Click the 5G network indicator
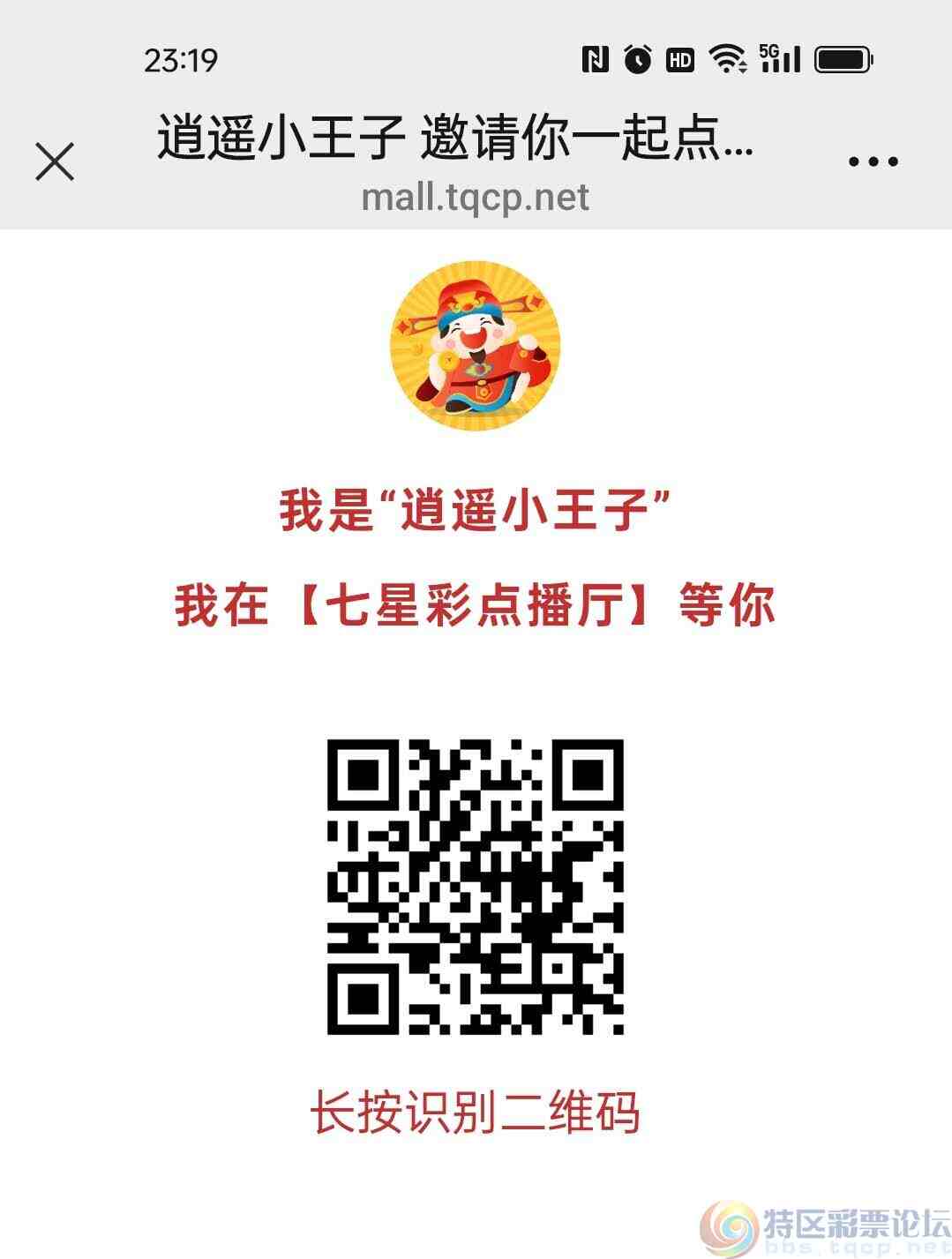Image resolution: width=952 pixels, height=1259 pixels. click(769, 55)
